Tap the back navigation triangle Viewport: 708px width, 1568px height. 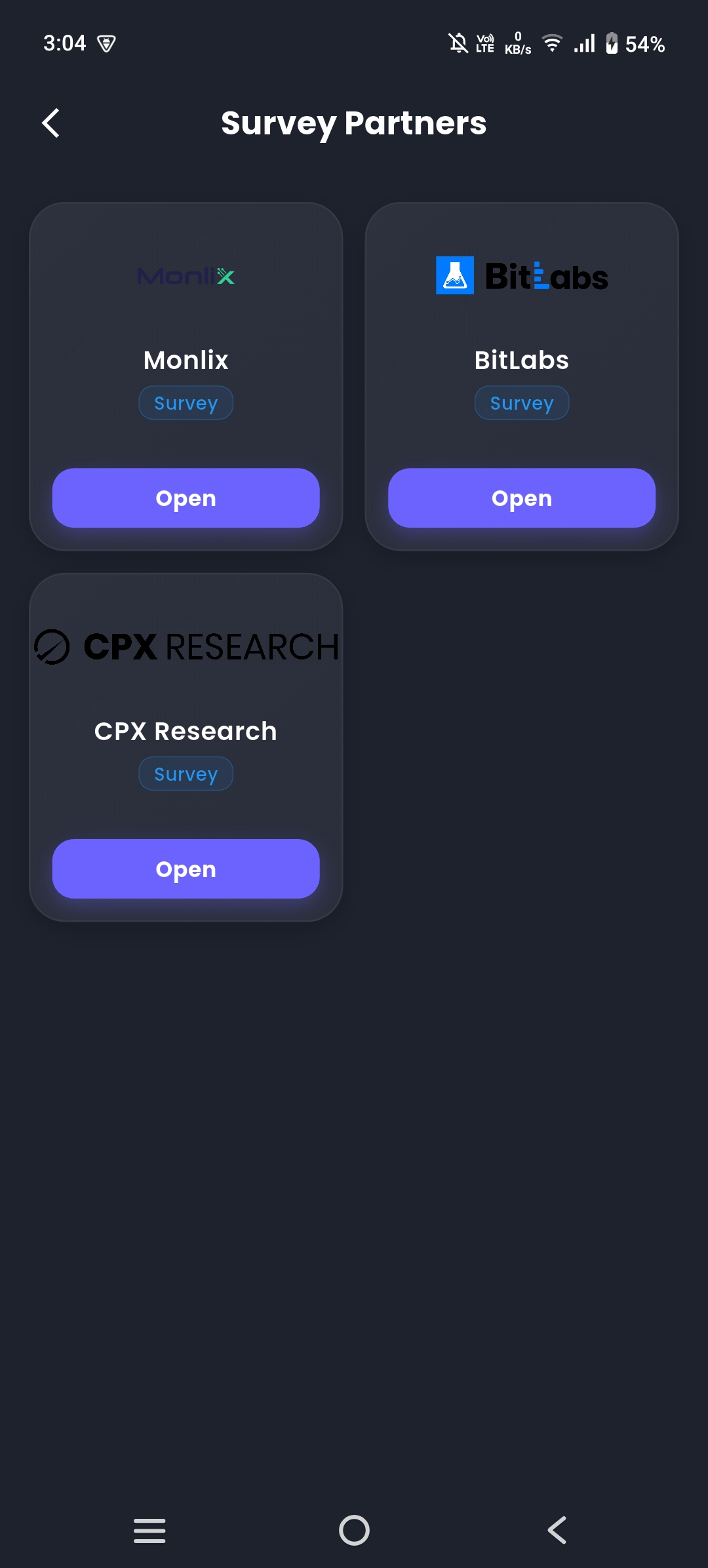(x=557, y=1531)
